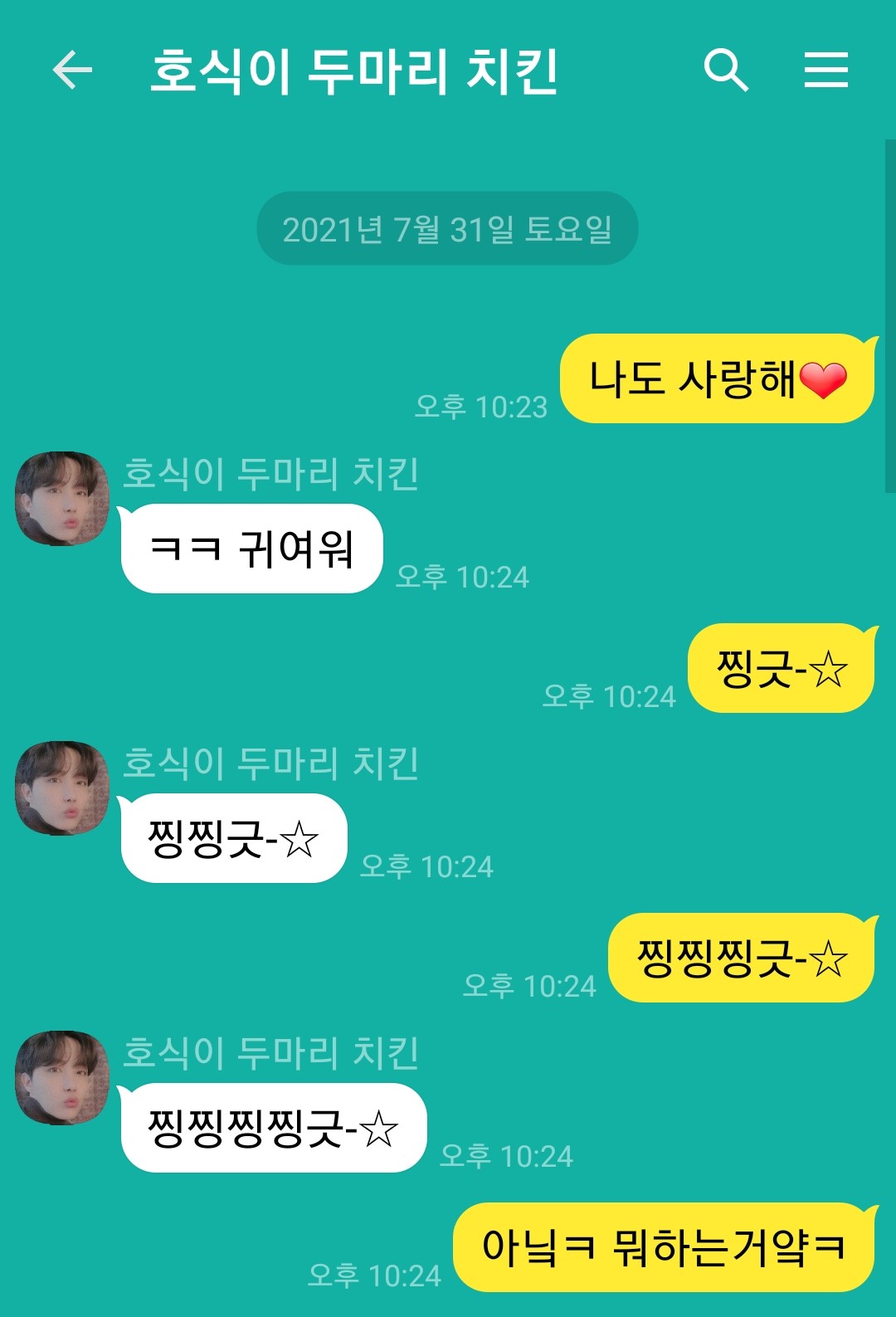896x1317 pixels.
Task: Open sender's profile photo beside ㅋㅋ 귀여워
Action: (x=62, y=499)
